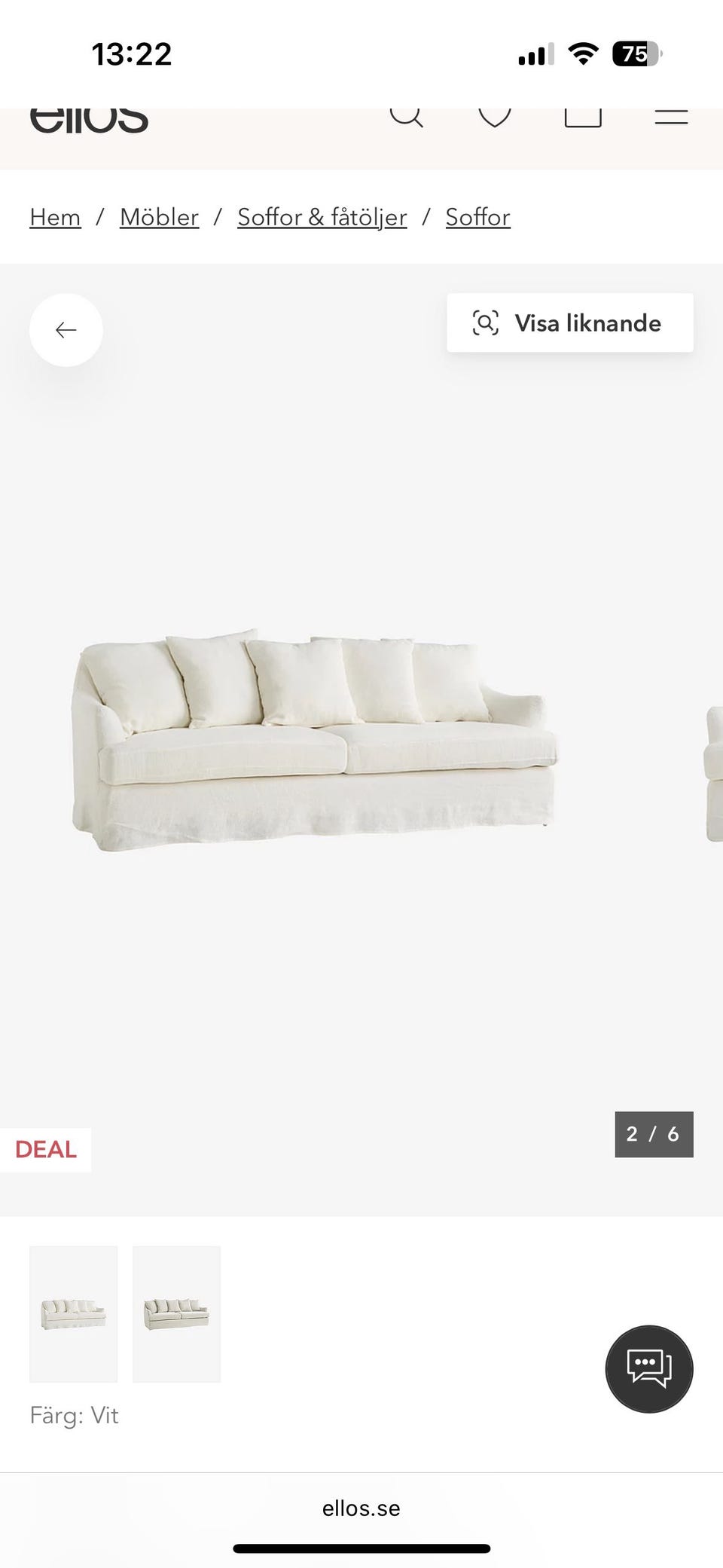Open the Möbler breadcrumb link

159,217
